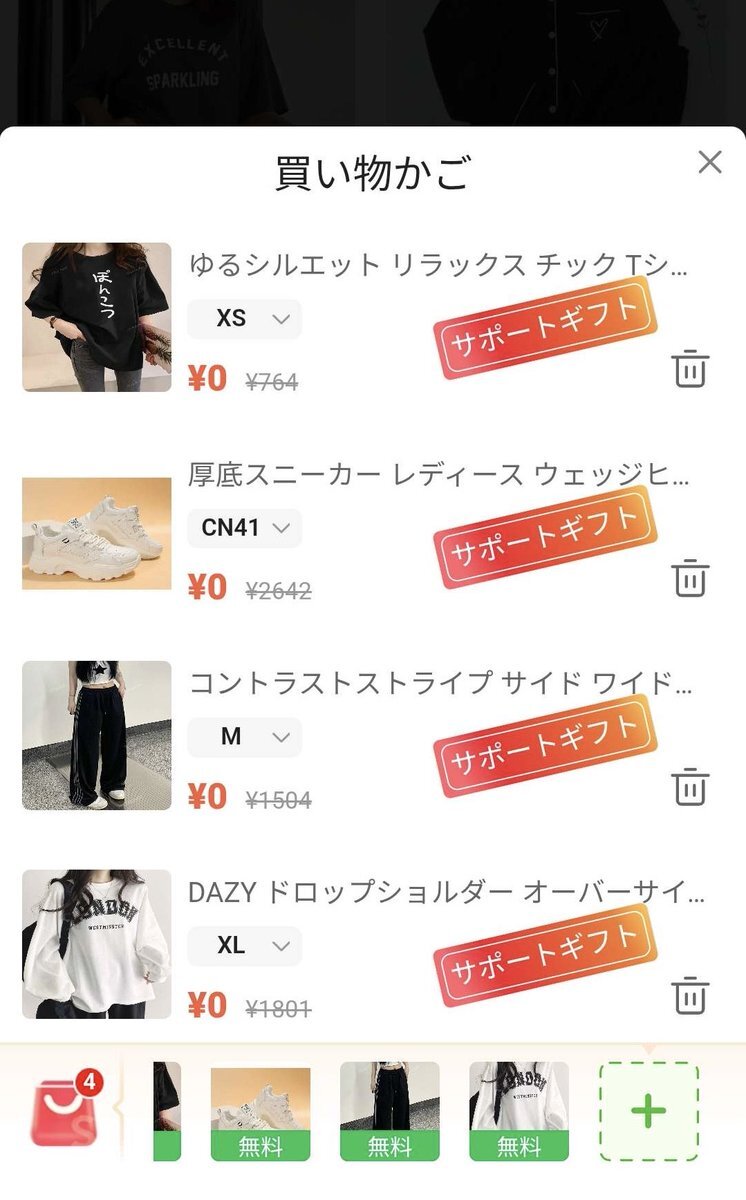Viewport: 746px width, 1200px height.
Task: View the black T-shirt product image
Action: click(x=97, y=317)
